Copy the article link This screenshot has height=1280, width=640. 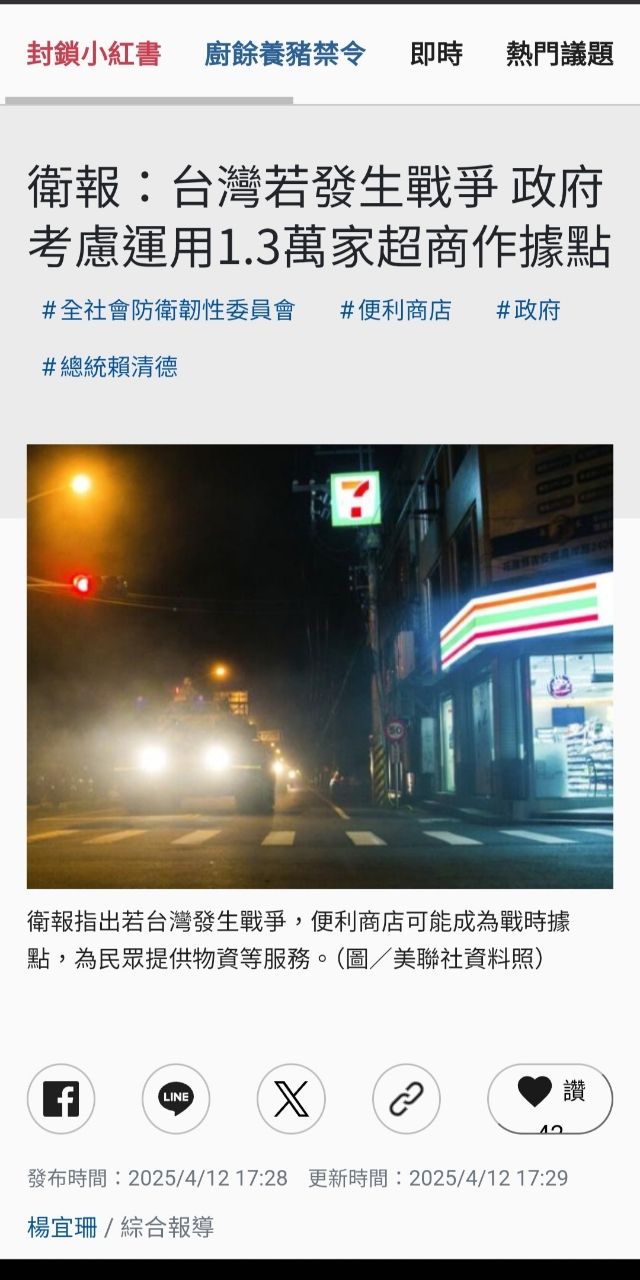click(x=406, y=1098)
